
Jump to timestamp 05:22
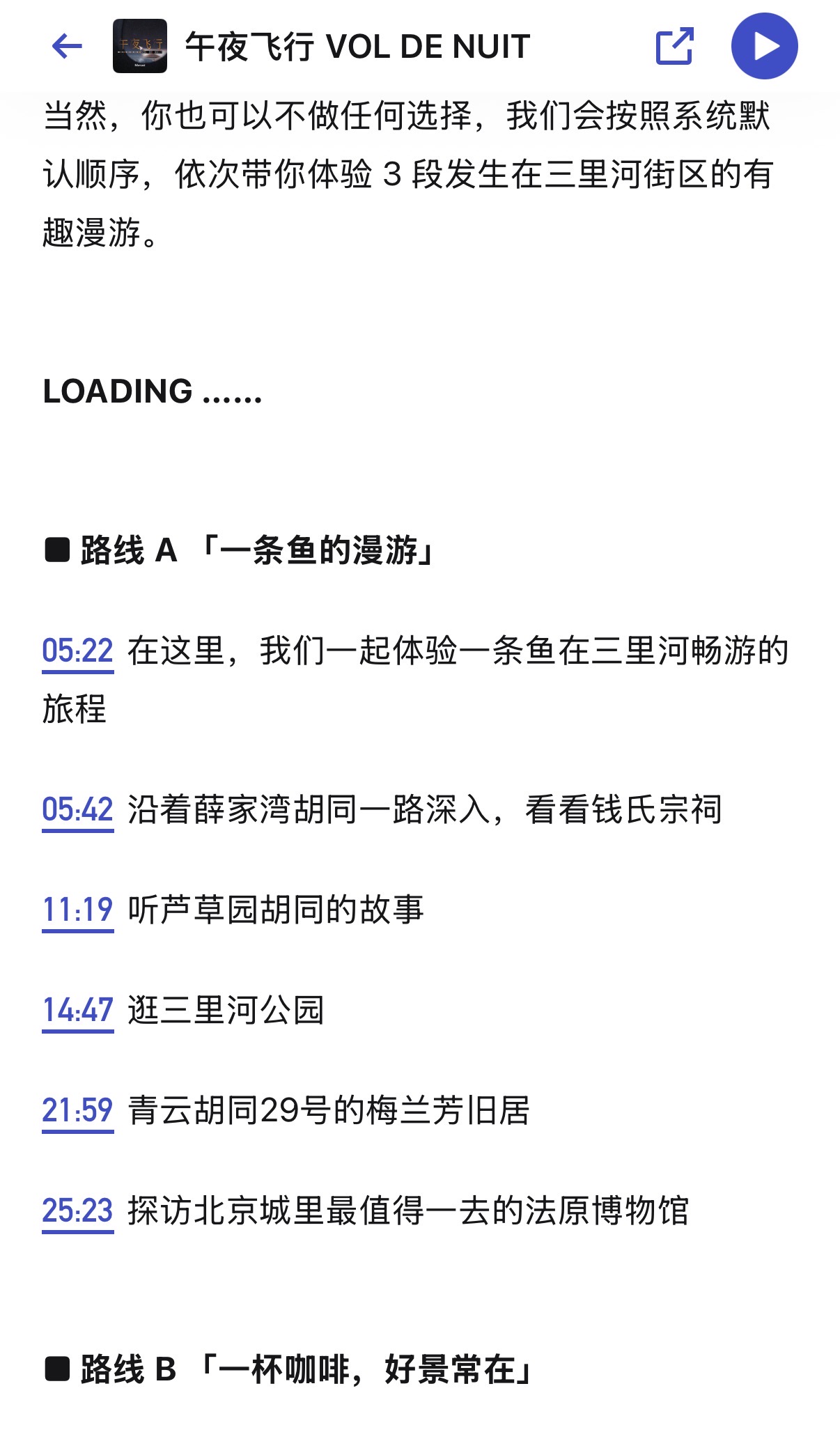(77, 652)
